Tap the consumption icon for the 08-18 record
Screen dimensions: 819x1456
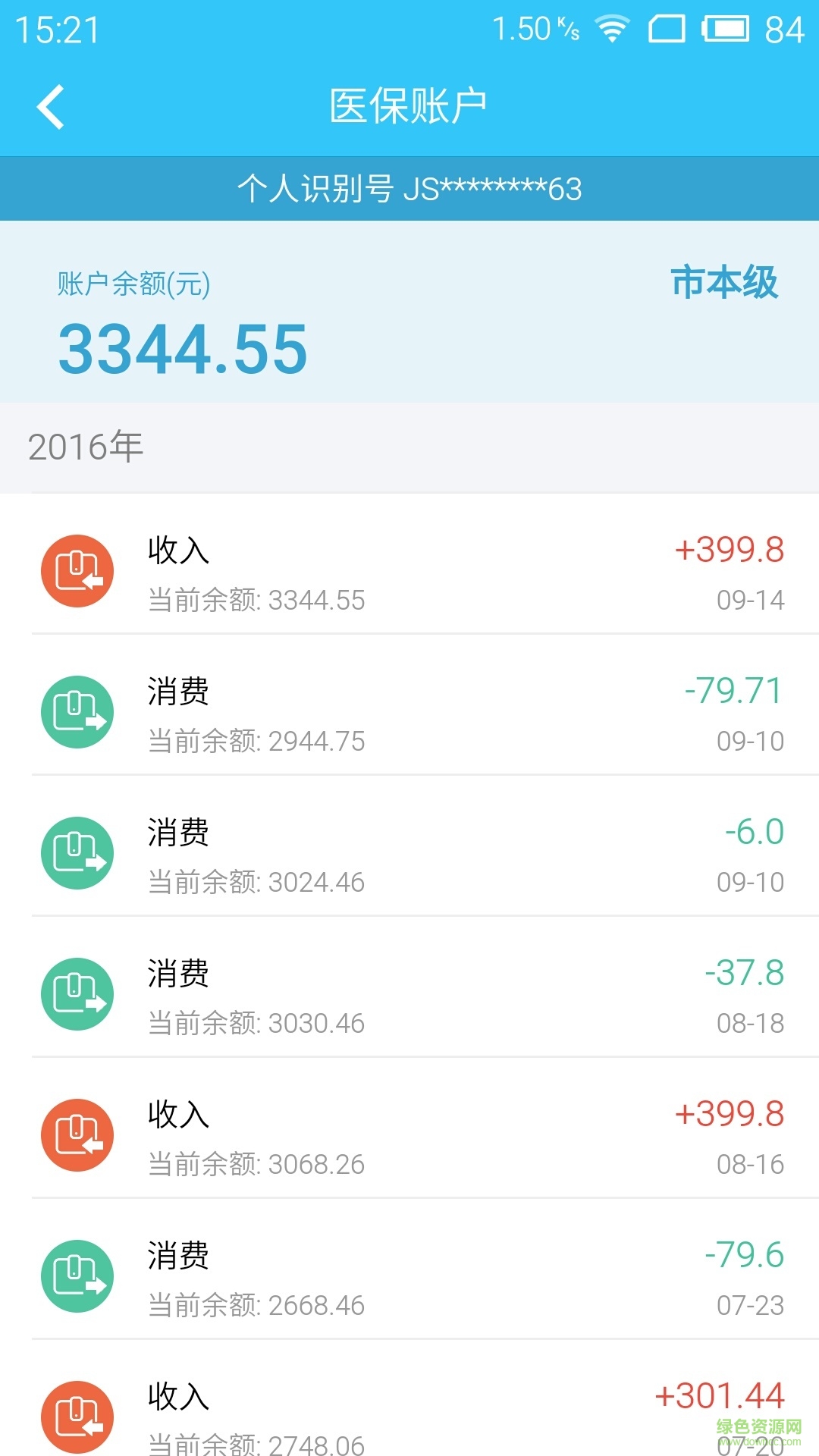(77, 994)
